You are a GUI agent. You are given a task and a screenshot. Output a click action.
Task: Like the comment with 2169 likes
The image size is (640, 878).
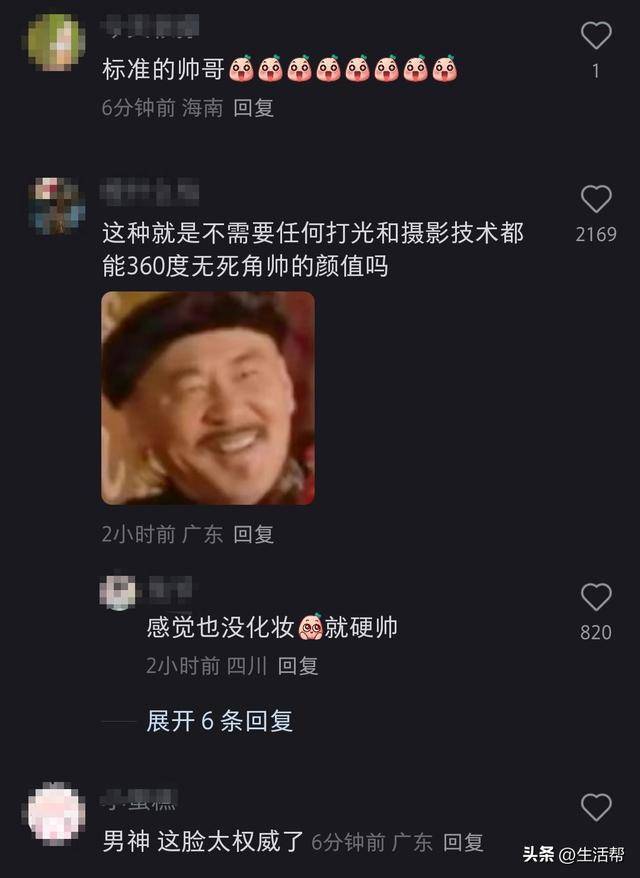596,199
